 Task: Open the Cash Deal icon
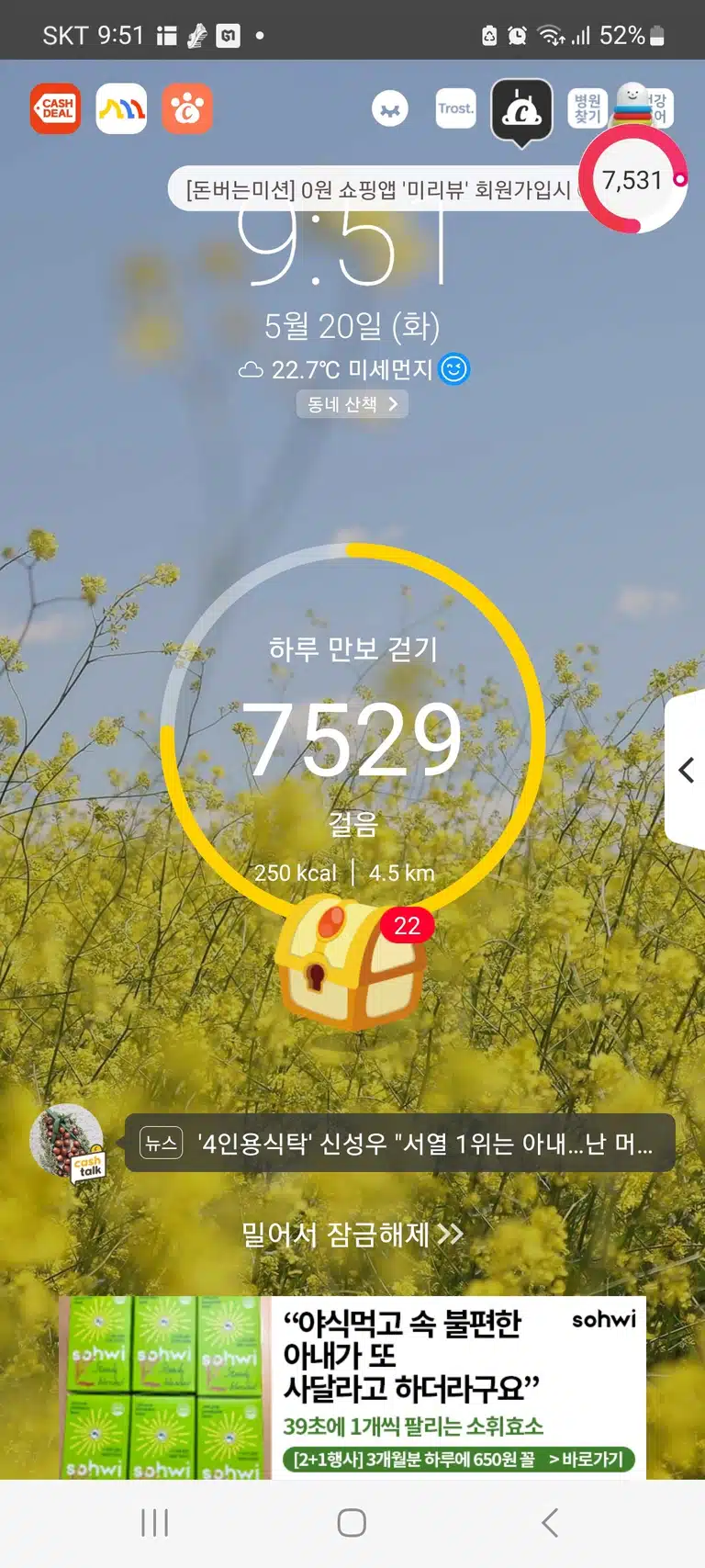[x=55, y=108]
